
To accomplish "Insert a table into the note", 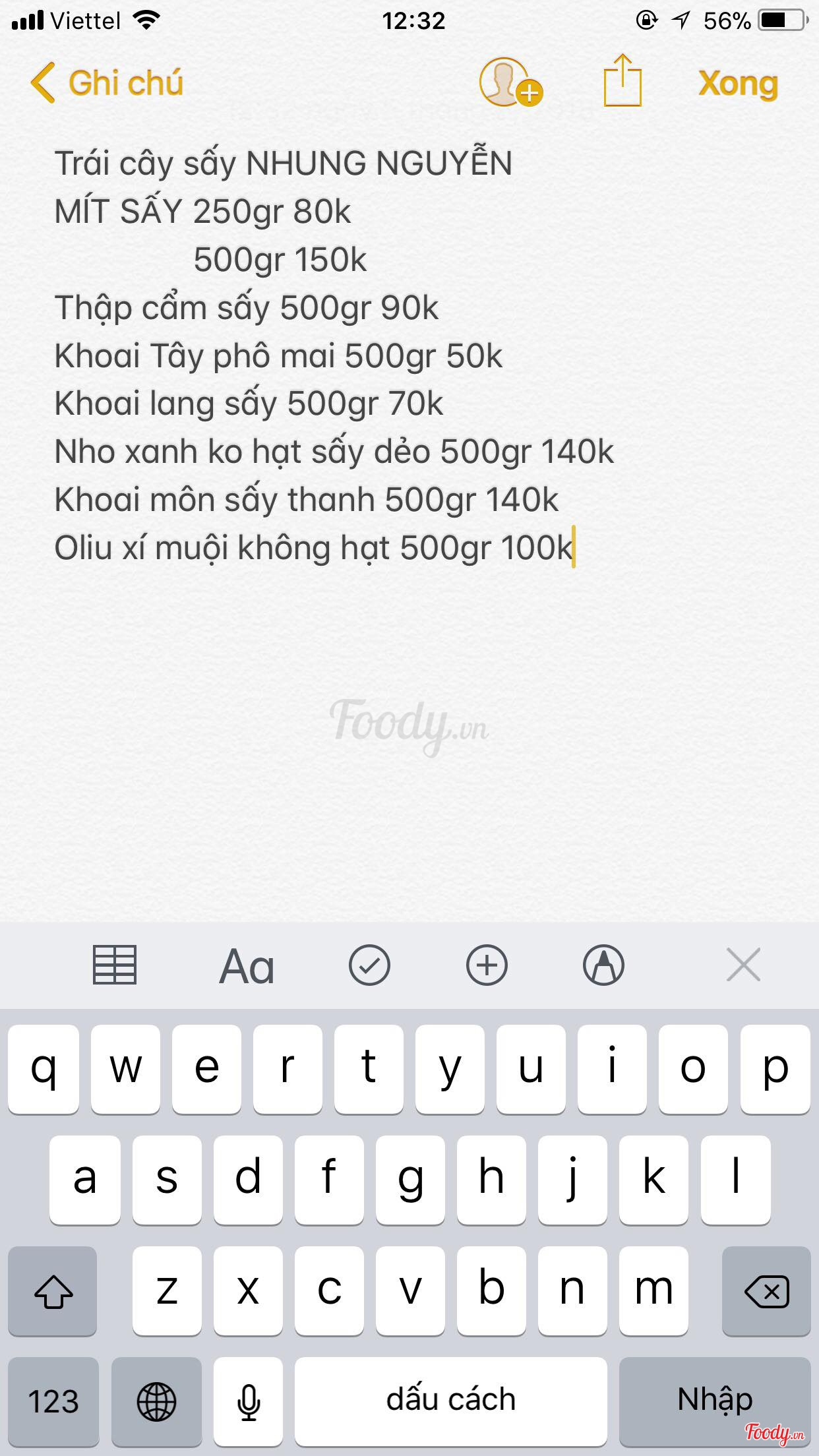I will point(115,965).
